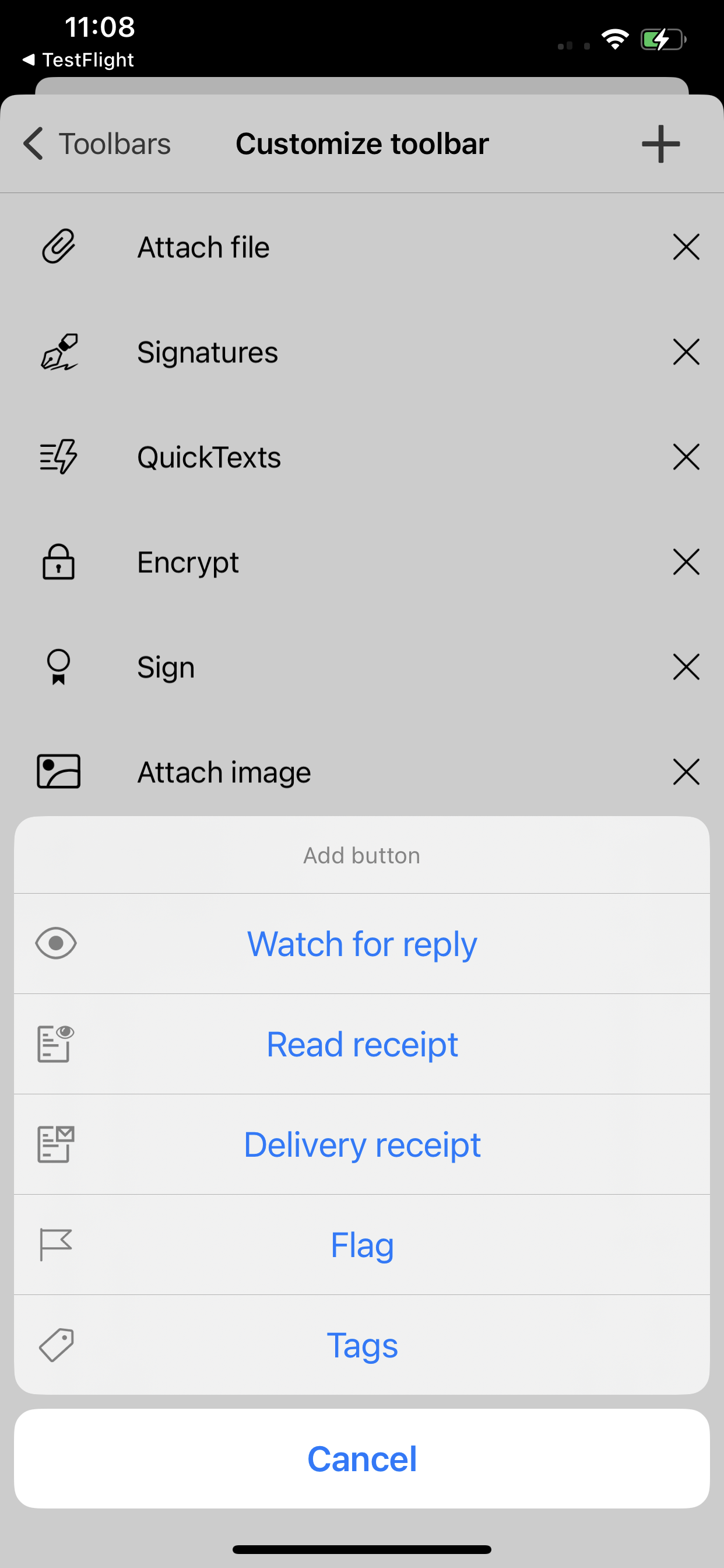This screenshot has height=1568, width=724.
Task: Add the Flag button to toolbar
Action: coord(362,1245)
